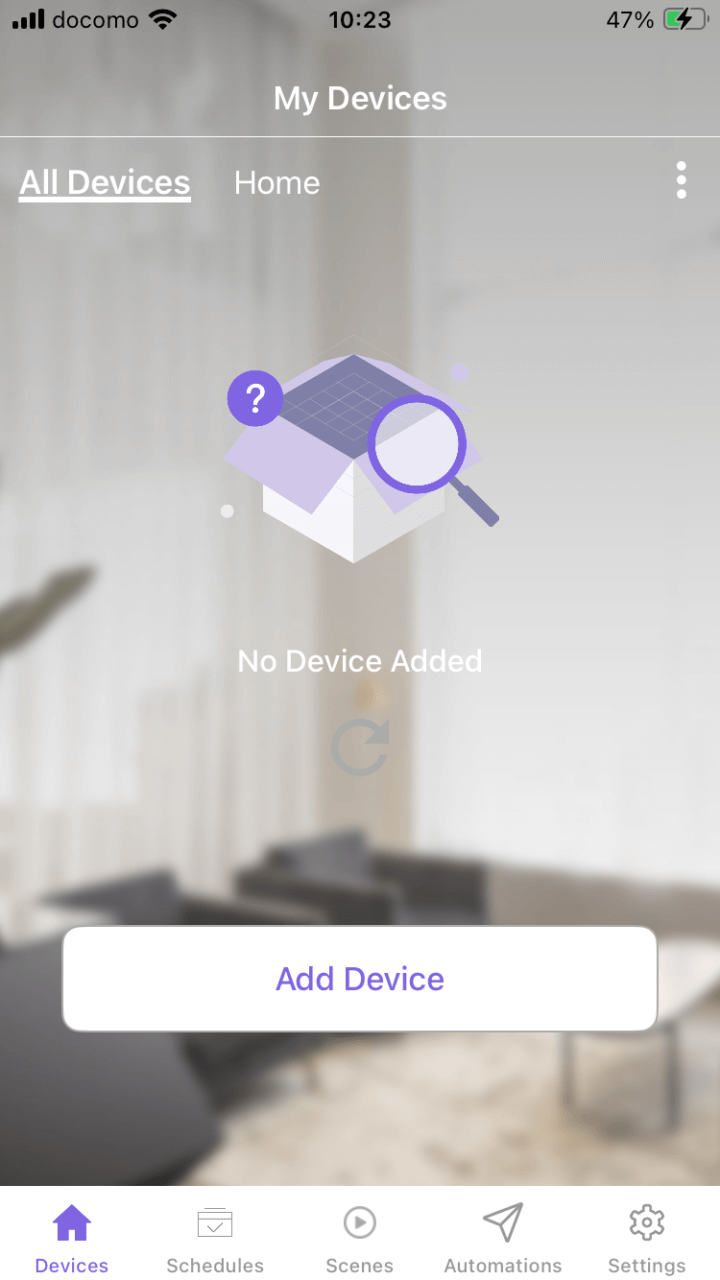720x1280 pixels.
Task: Tap the Add Device button
Action: (360, 978)
